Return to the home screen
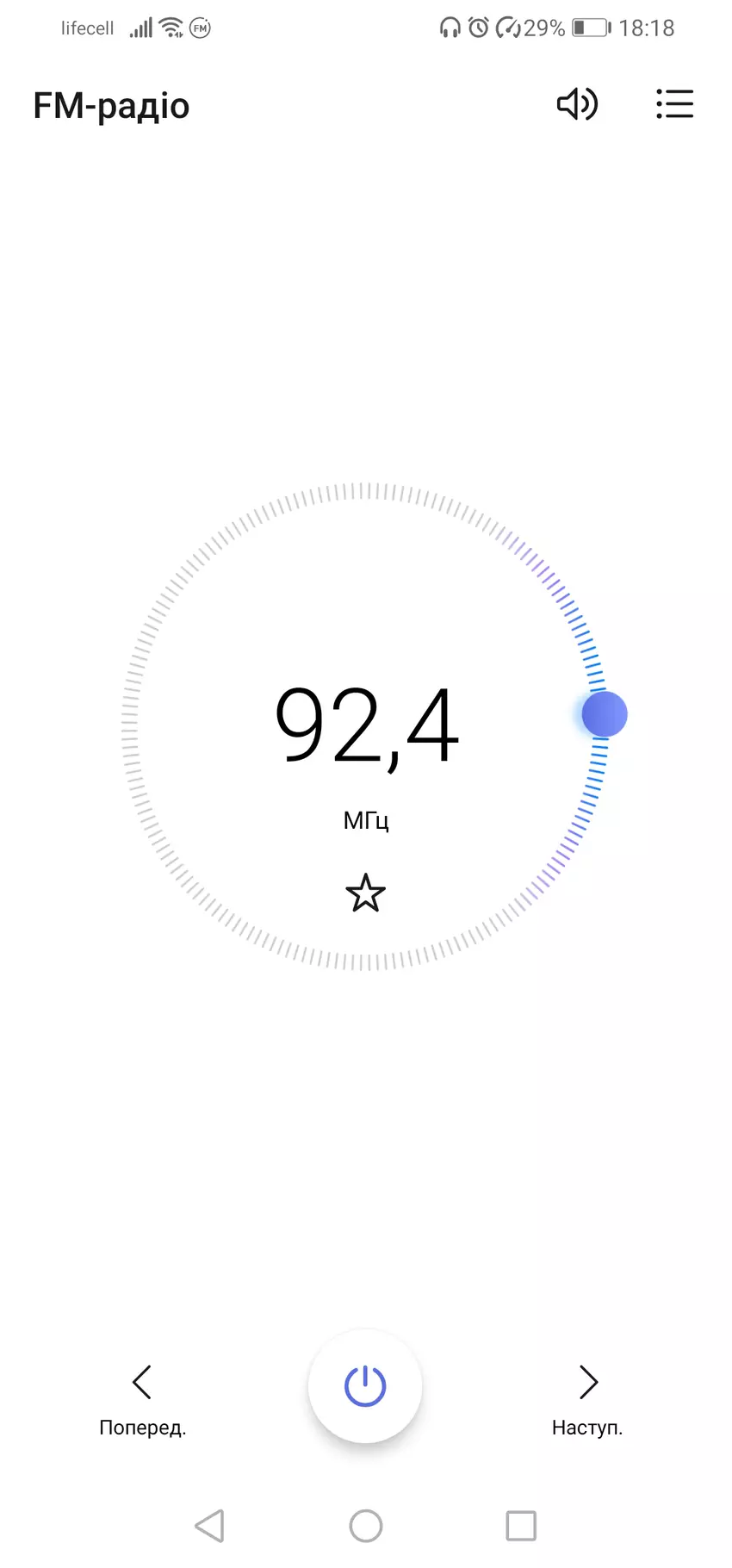This screenshot has height=1568, width=732. coord(366,1526)
